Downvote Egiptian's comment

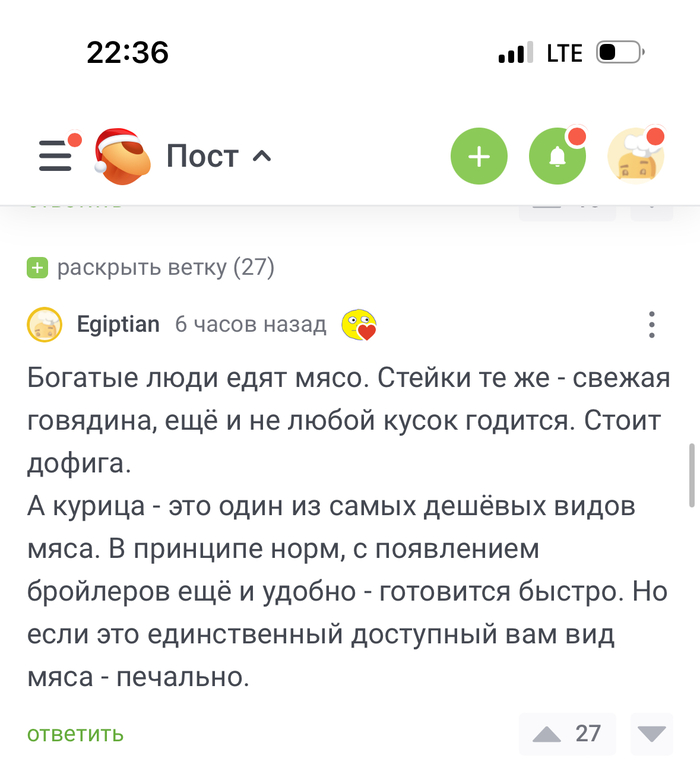[x=652, y=735]
